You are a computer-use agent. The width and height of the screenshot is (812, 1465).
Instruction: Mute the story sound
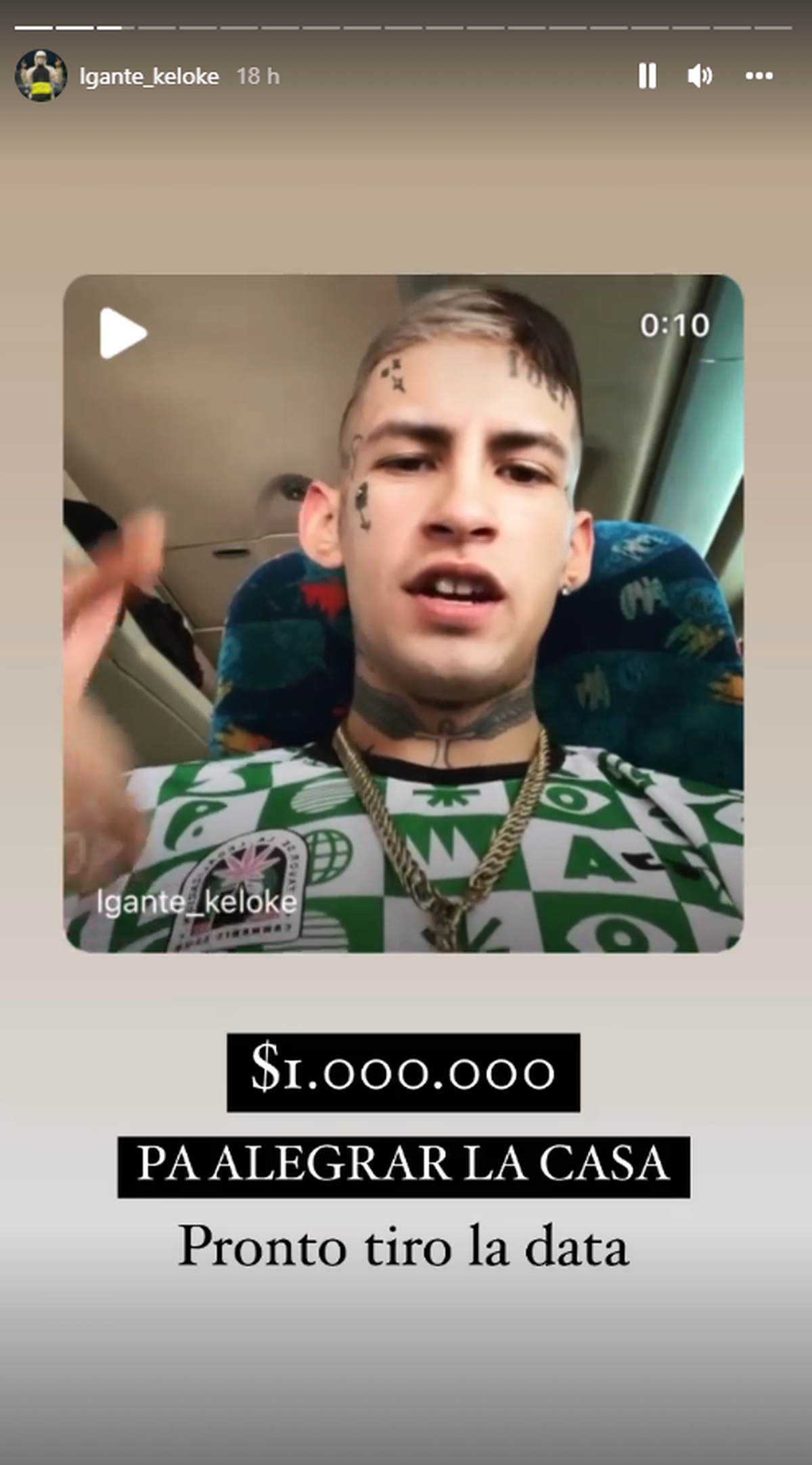pyautogui.click(x=700, y=76)
